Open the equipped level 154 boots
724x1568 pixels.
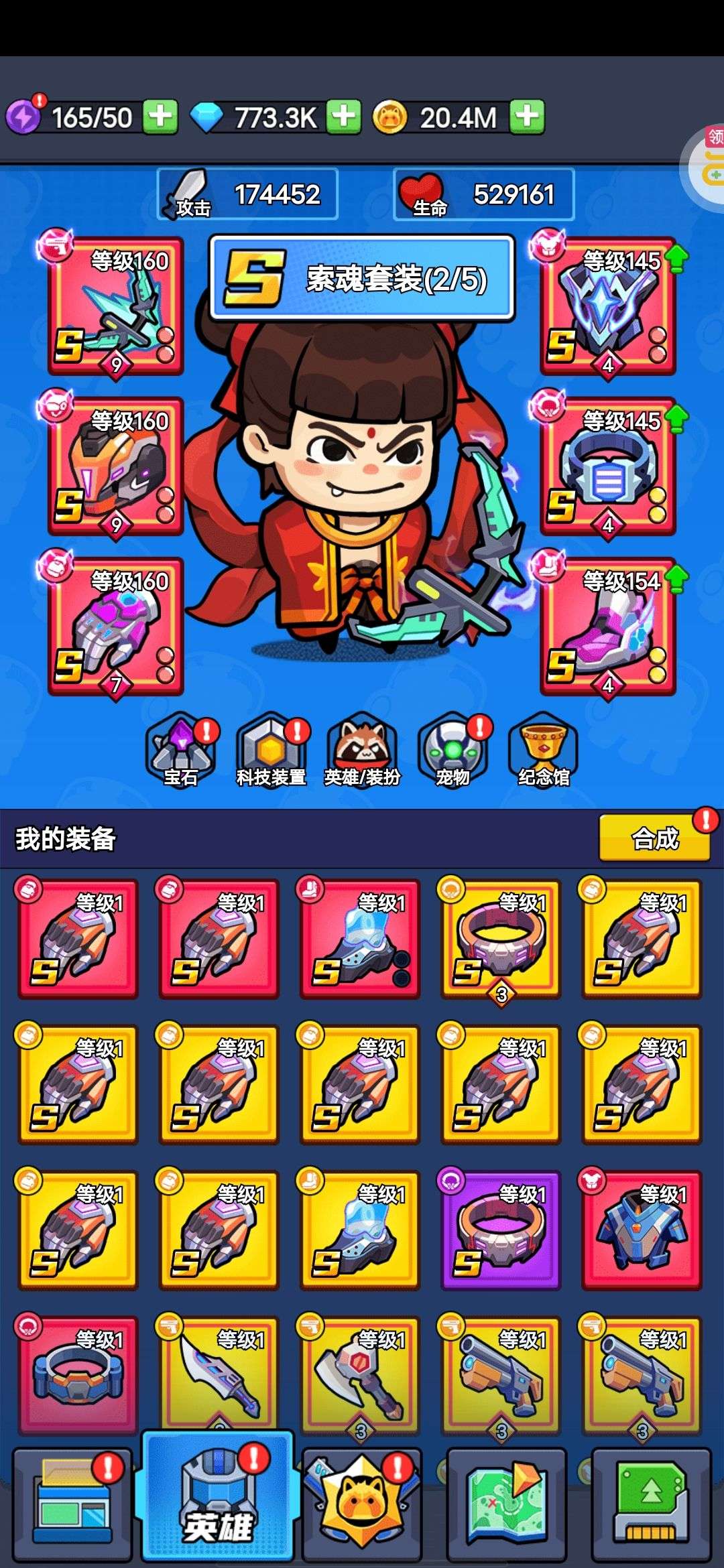coord(608,627)
